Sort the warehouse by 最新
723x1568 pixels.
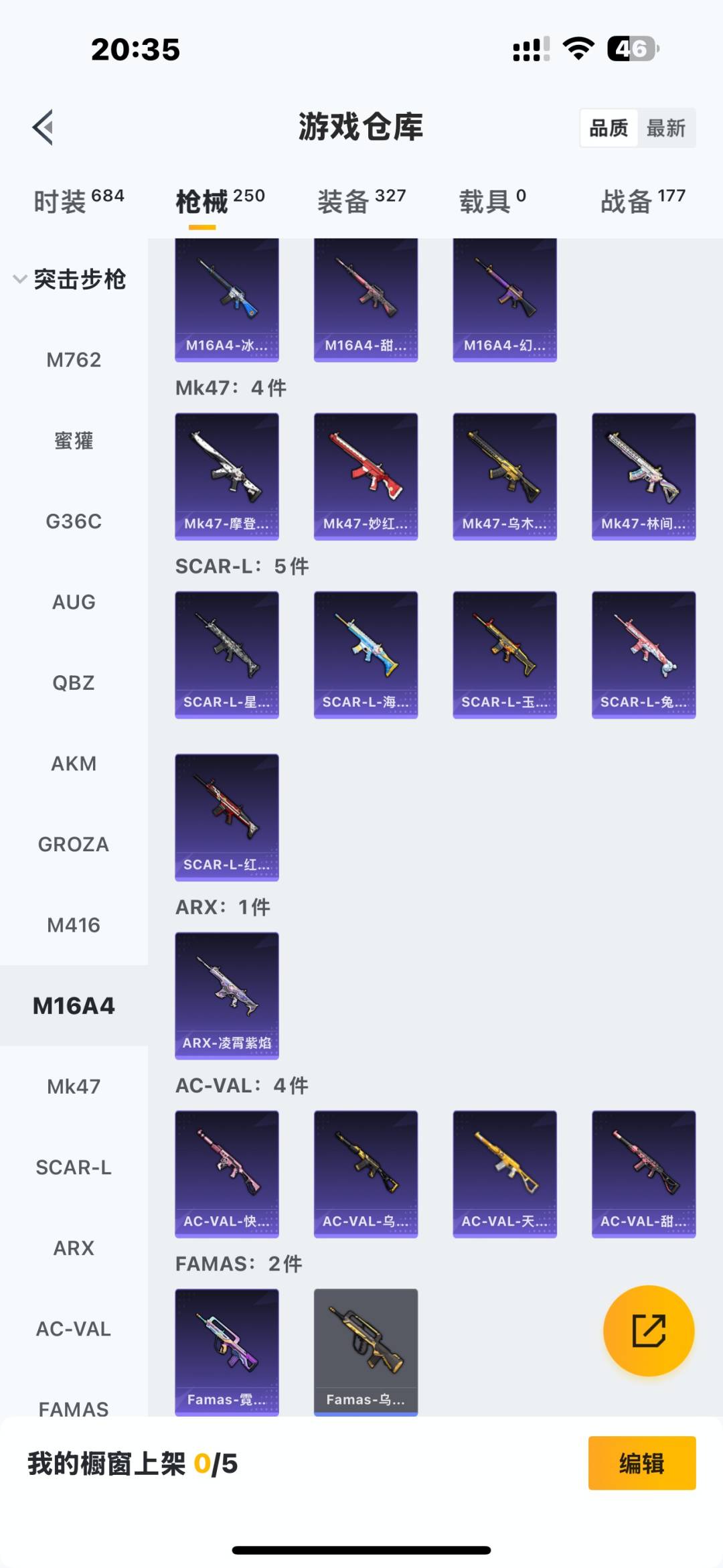(665, 128)
